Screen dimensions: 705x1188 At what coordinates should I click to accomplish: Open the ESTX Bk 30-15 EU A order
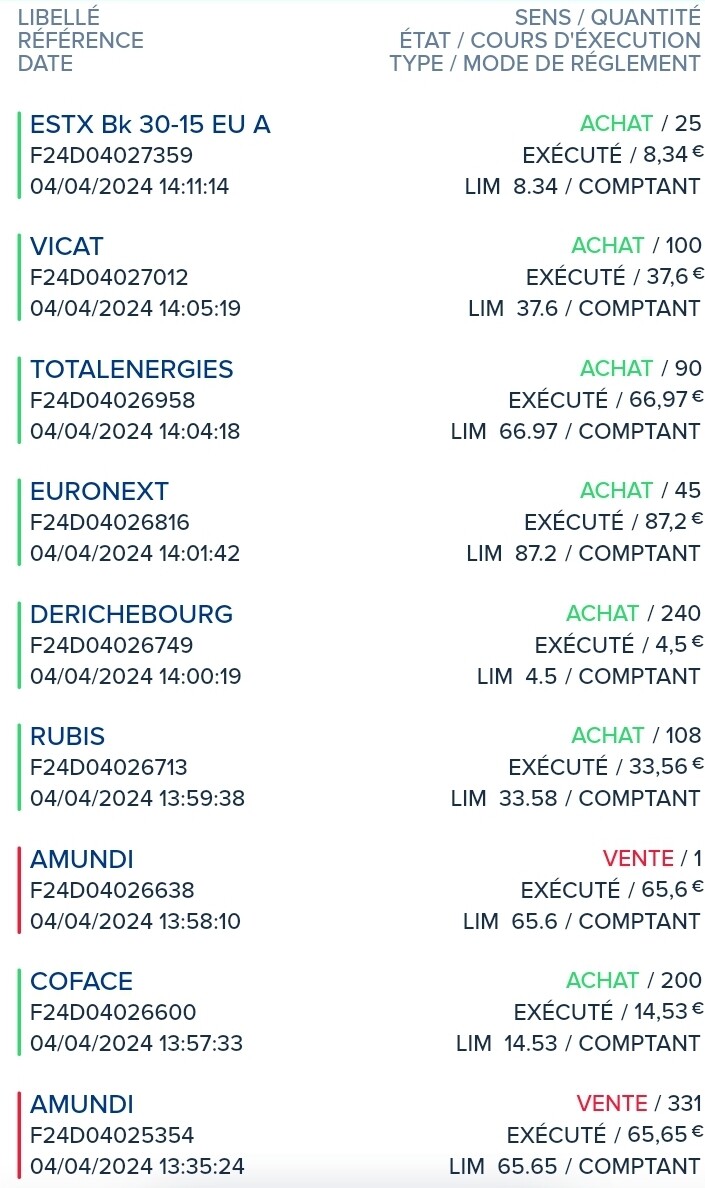(360, 155)
